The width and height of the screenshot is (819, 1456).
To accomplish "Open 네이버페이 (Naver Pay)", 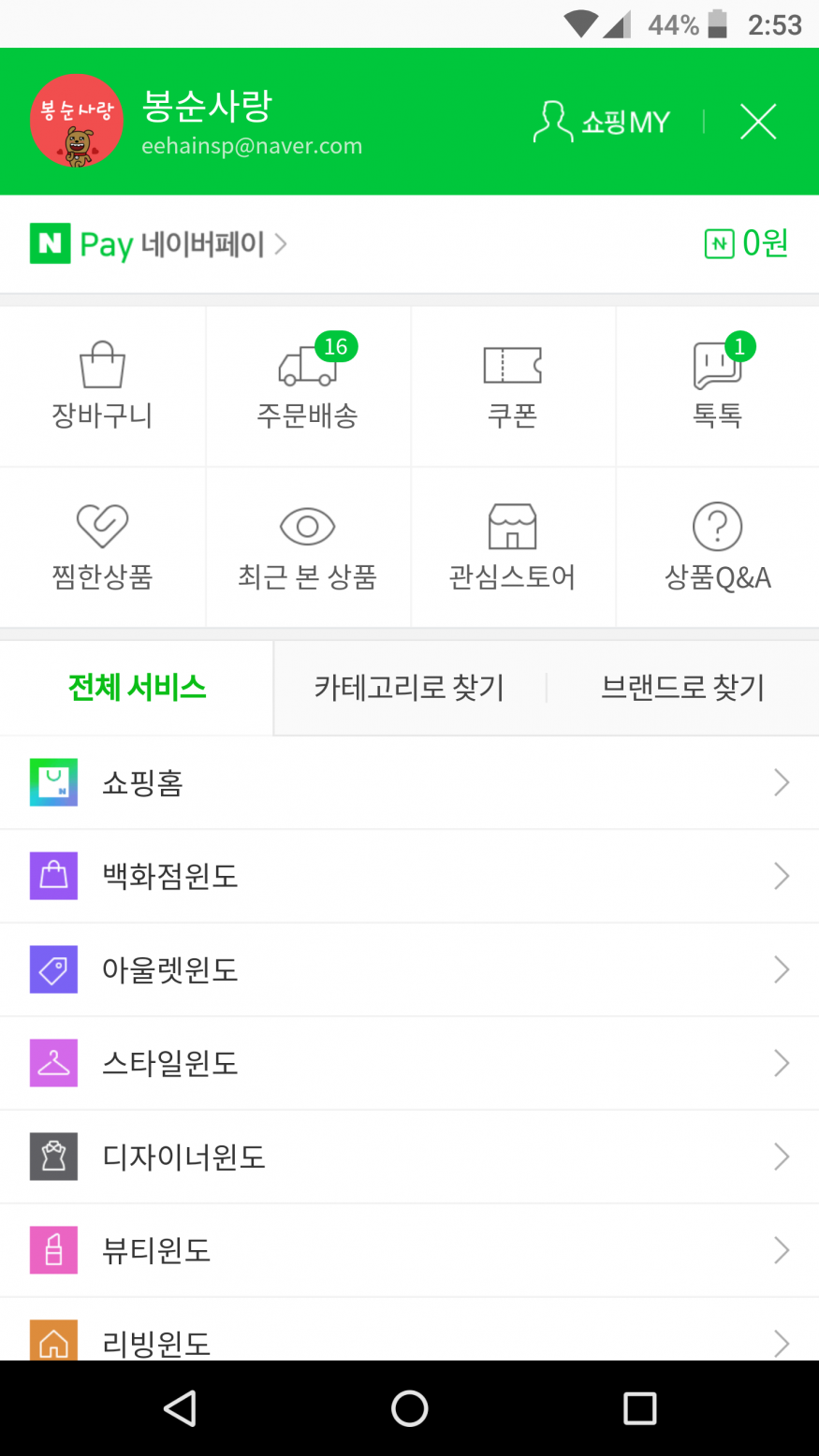I will pyautogui.click(x=159, y=244).
